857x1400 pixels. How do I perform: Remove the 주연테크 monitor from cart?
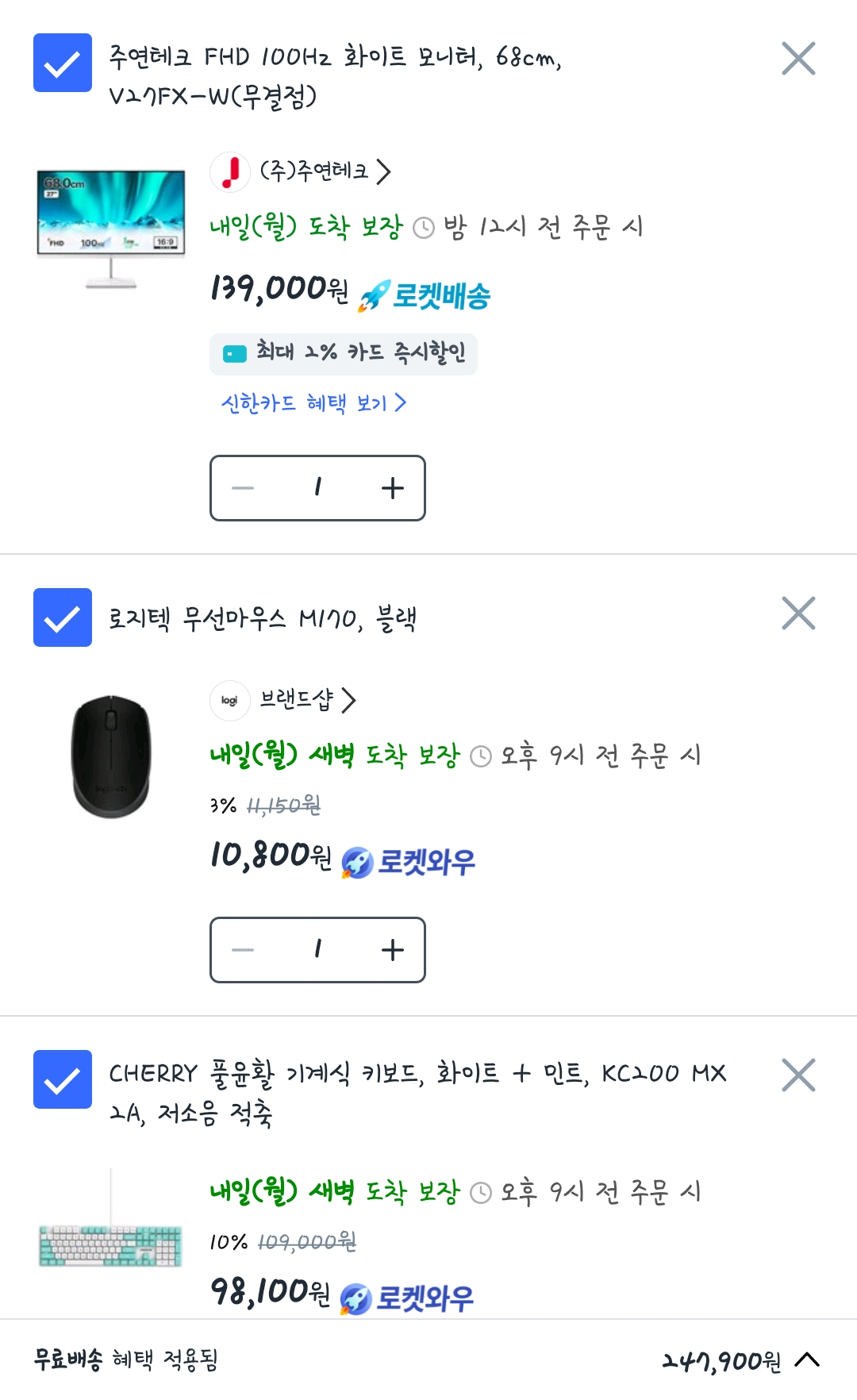(x=798, y=59)
